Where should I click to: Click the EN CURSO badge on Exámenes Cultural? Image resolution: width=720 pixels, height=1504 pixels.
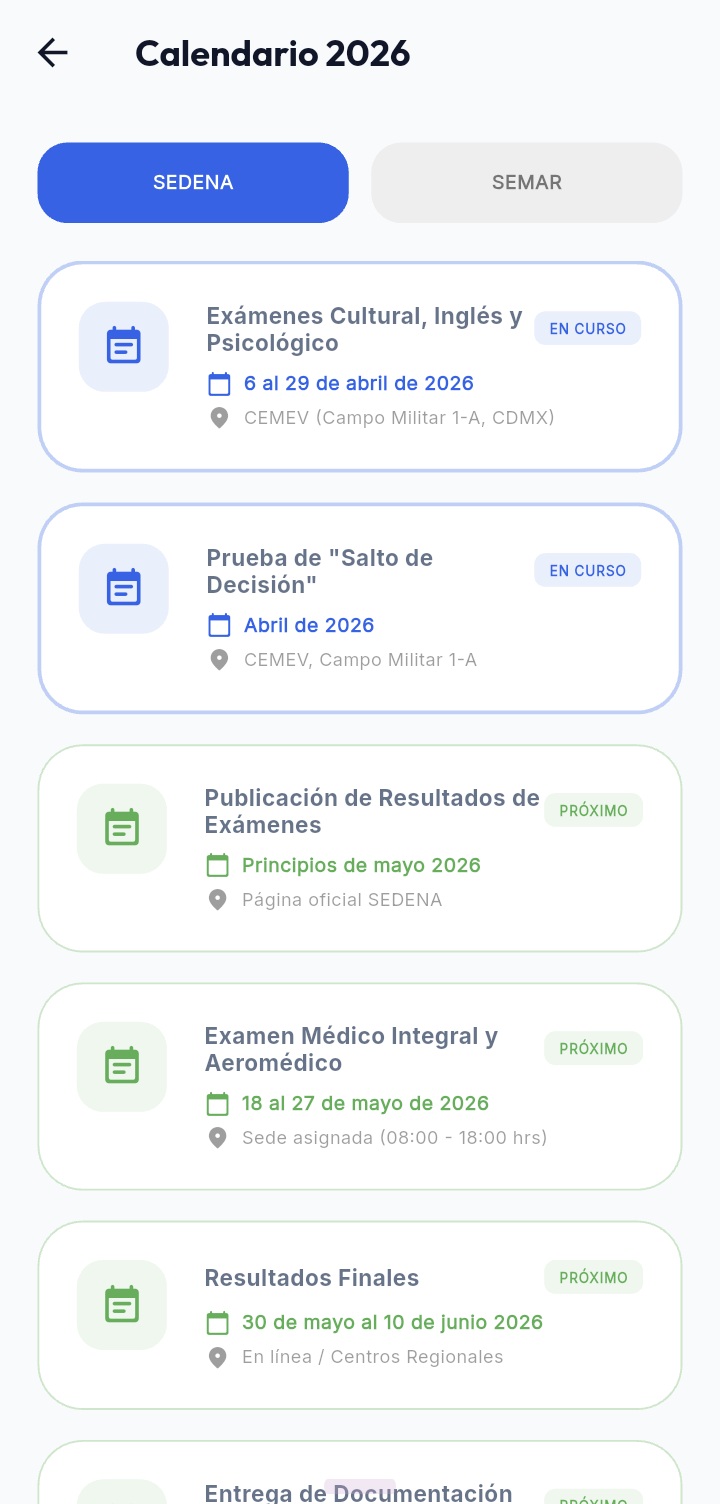click(x=587, y=328)
